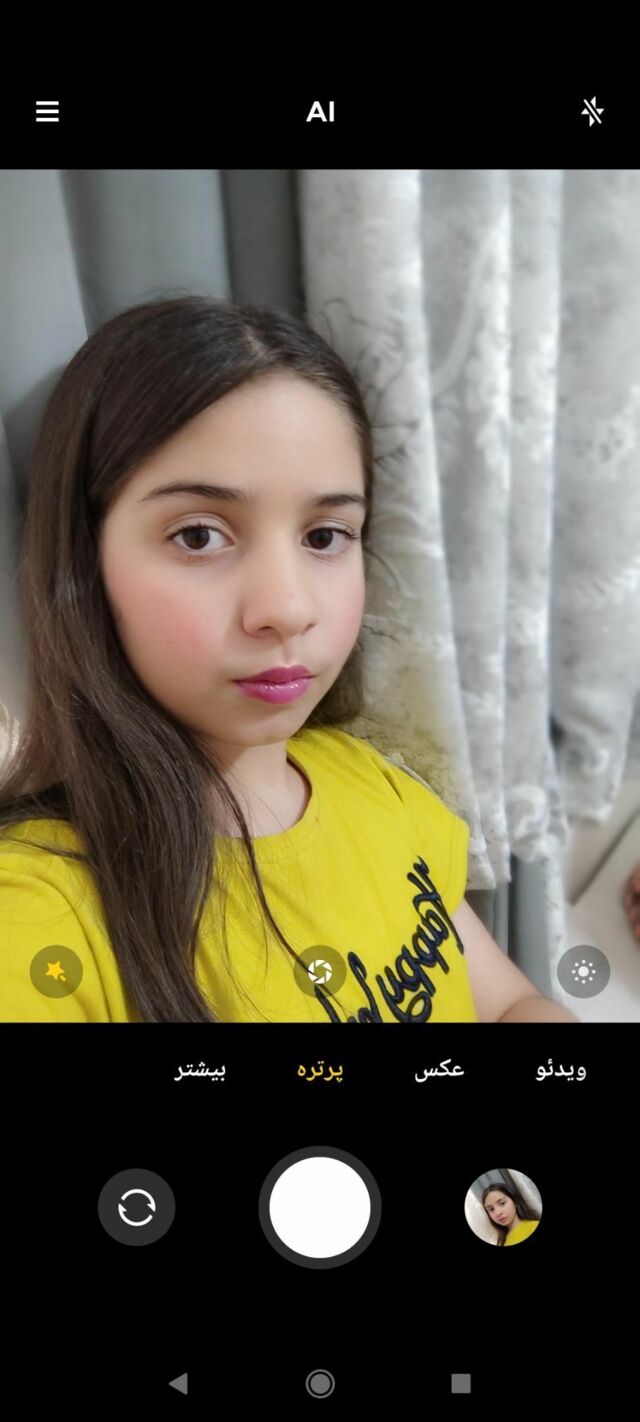Open the light filter icon
640x1422 pixels.
tap(583, 971)
